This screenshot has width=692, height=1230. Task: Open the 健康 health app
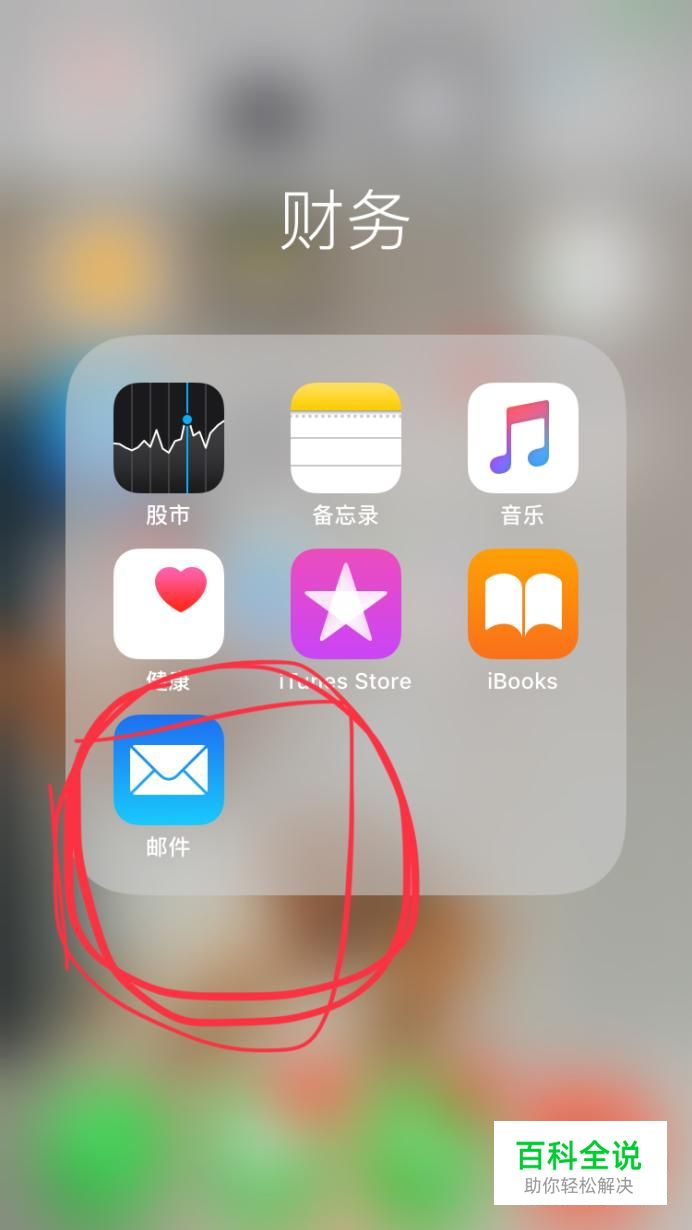[x=168, y=604]
